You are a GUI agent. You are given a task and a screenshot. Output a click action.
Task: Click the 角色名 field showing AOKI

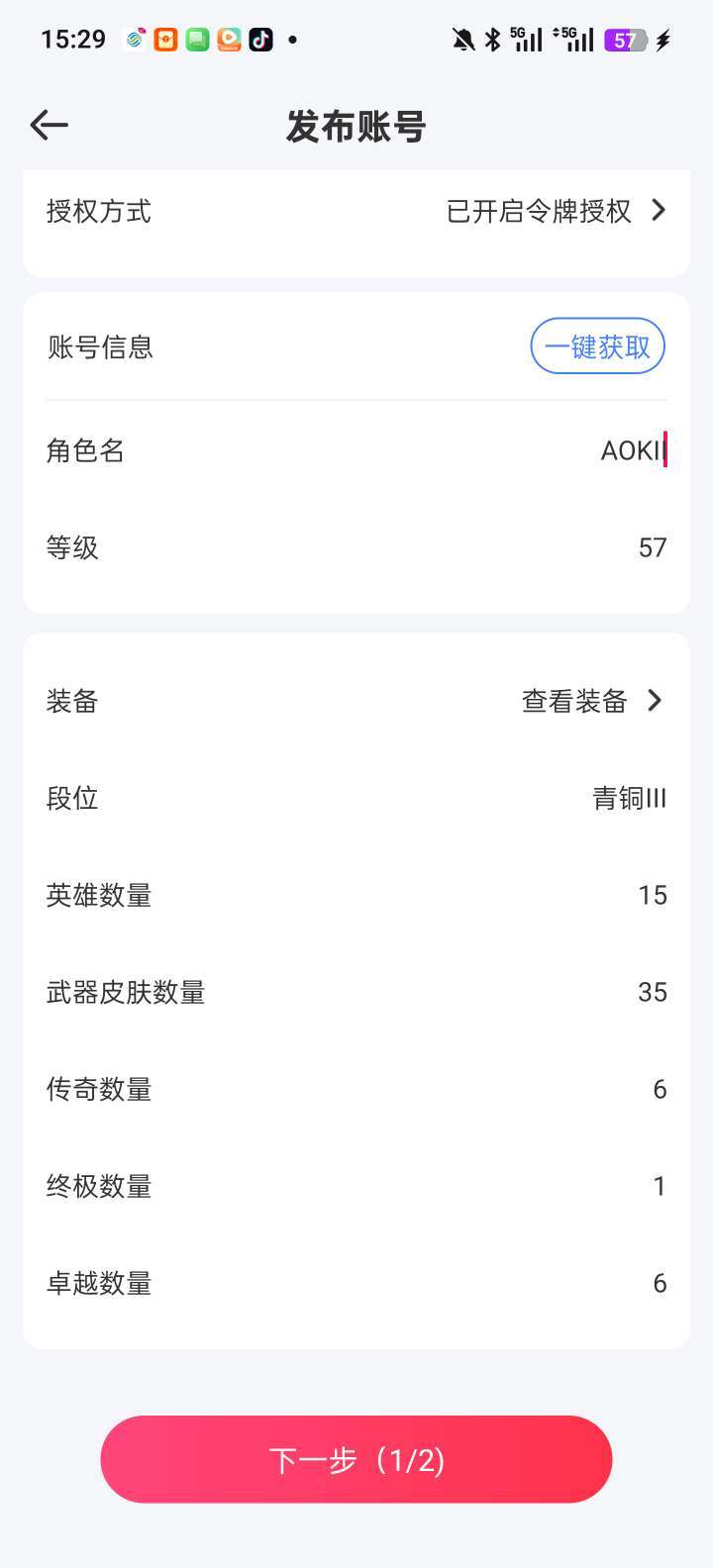(x=631, y=450)
